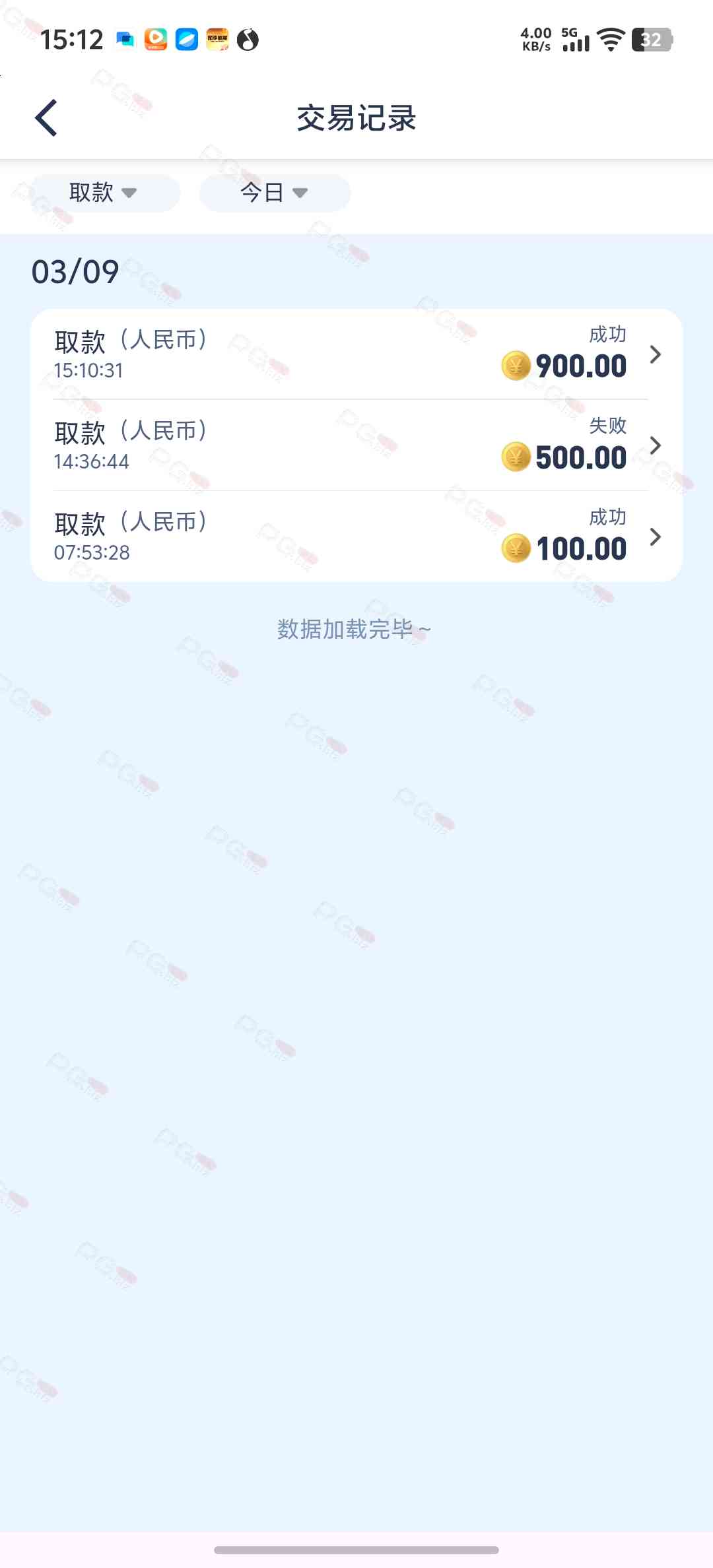This screenshot has height=1568, width=713.
Task: Open the 今日 date range dropdown
Action: click(x=274, y=193)
